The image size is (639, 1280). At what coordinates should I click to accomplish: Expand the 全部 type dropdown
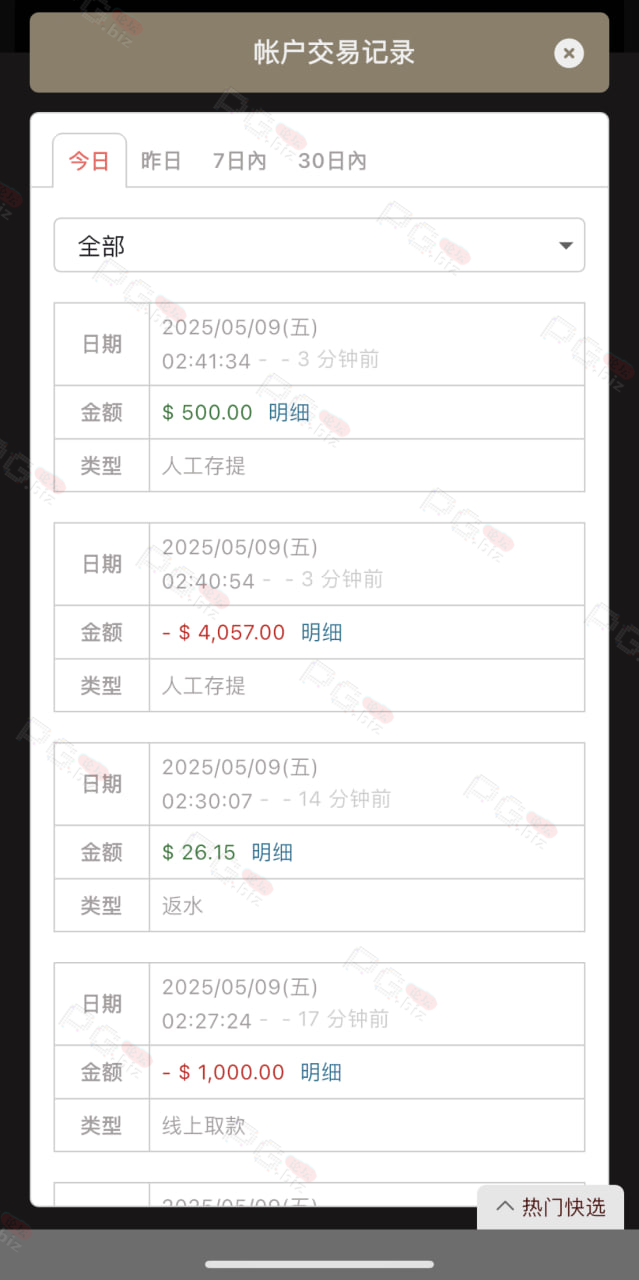coord(319,245)
